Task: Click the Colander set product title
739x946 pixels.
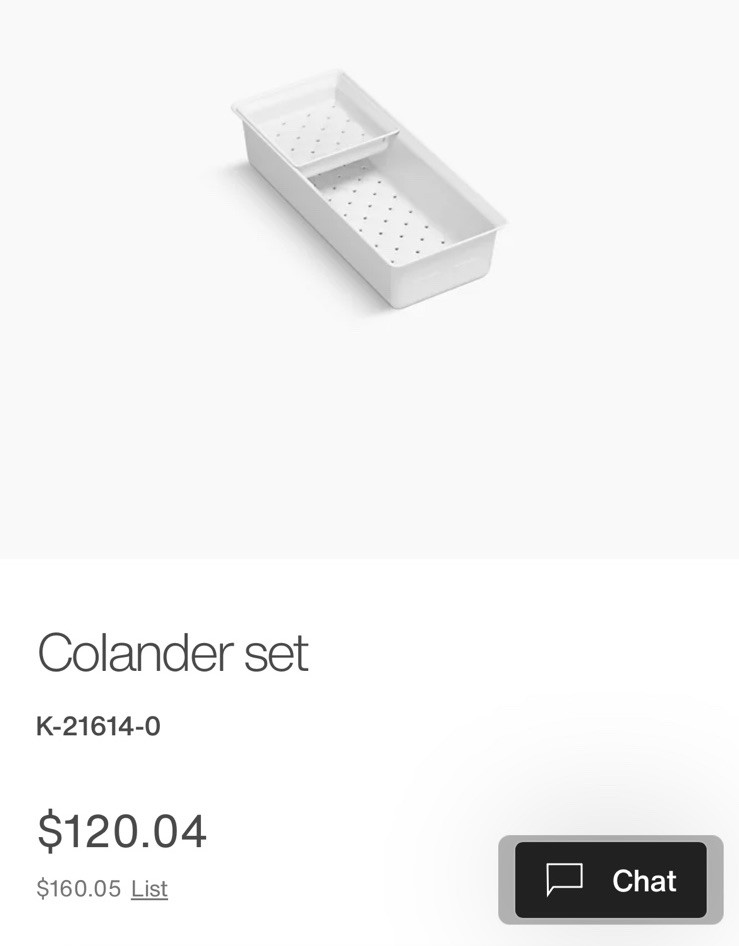Action: (x=172, y=655)
